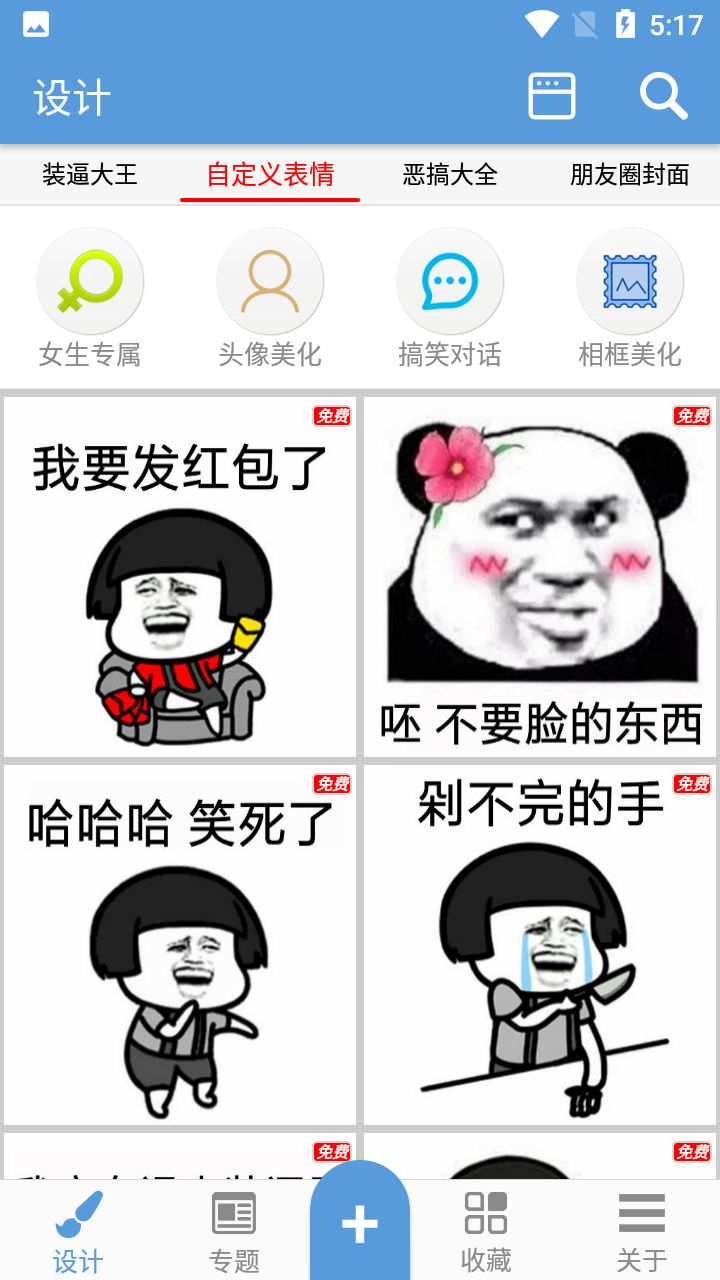This screenshot has width=720, height=1280.
Task: Open the window icon in the top bar
Action: click(552, 97)
